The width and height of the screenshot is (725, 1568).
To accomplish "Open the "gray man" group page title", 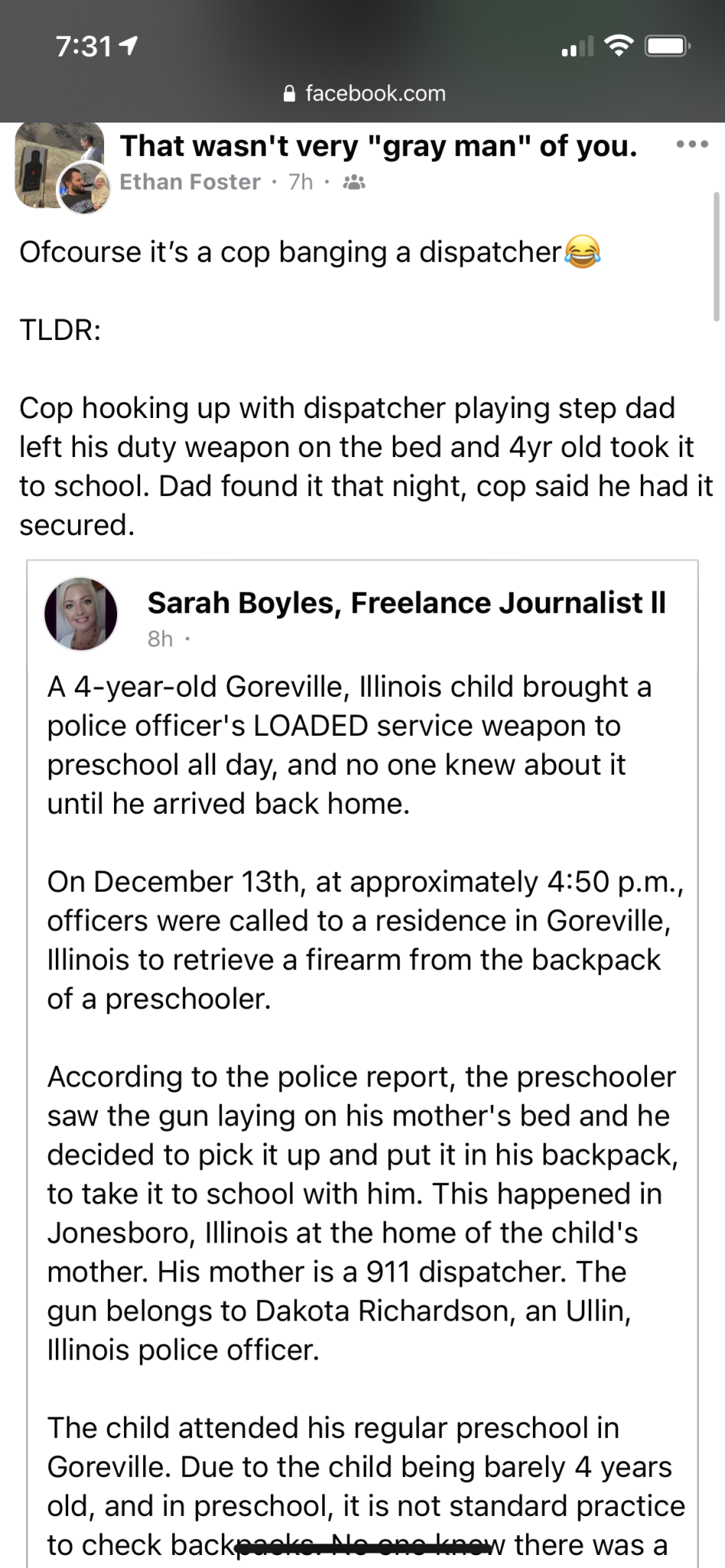I will 378,145.
